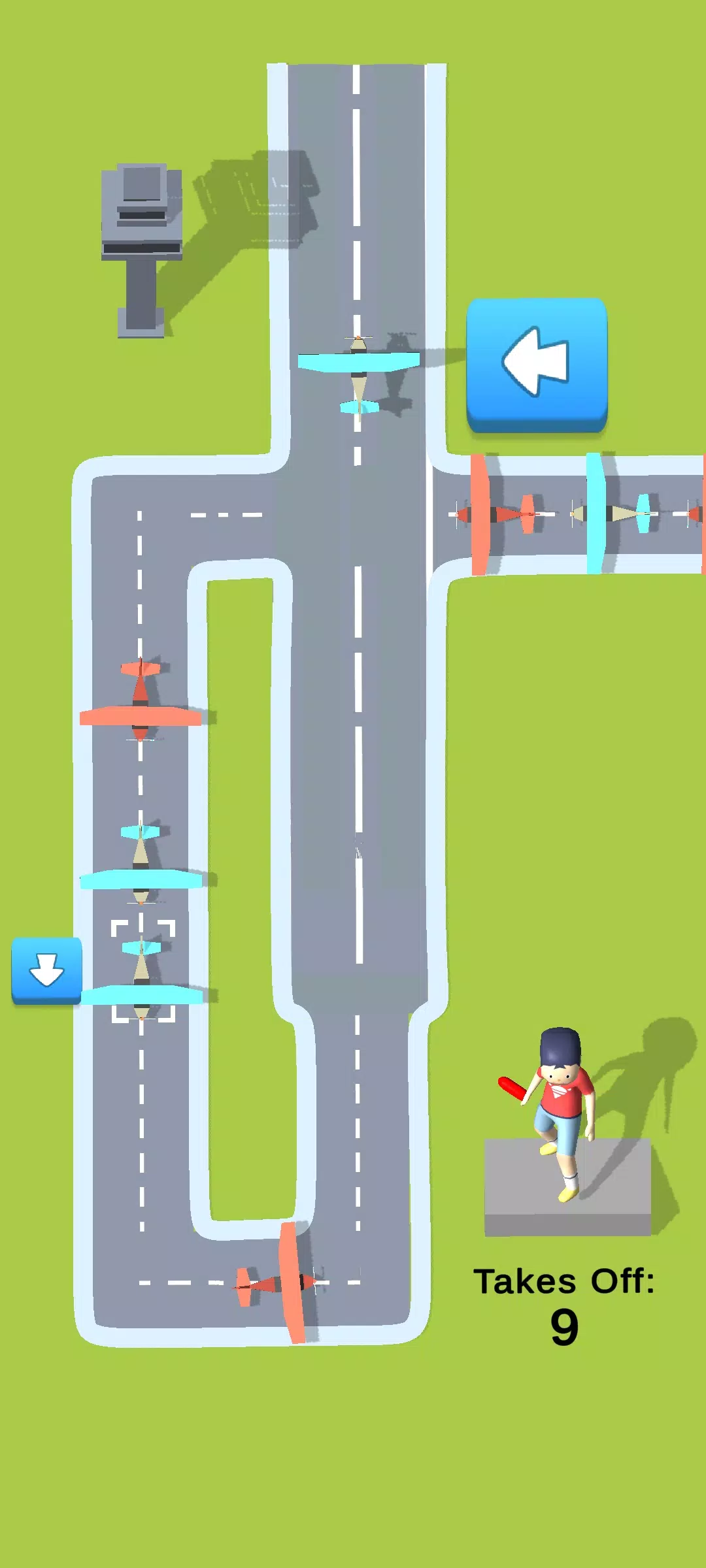Screen dimensions: 706x1568
Task: Tap the large blue left-arrow button
Action: click(x=537, y=364)
